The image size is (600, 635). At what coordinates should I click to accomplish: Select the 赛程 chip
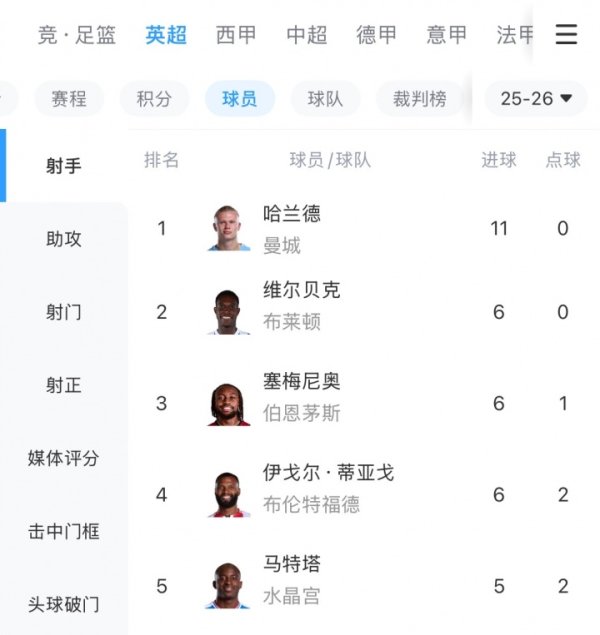point(69,98)
